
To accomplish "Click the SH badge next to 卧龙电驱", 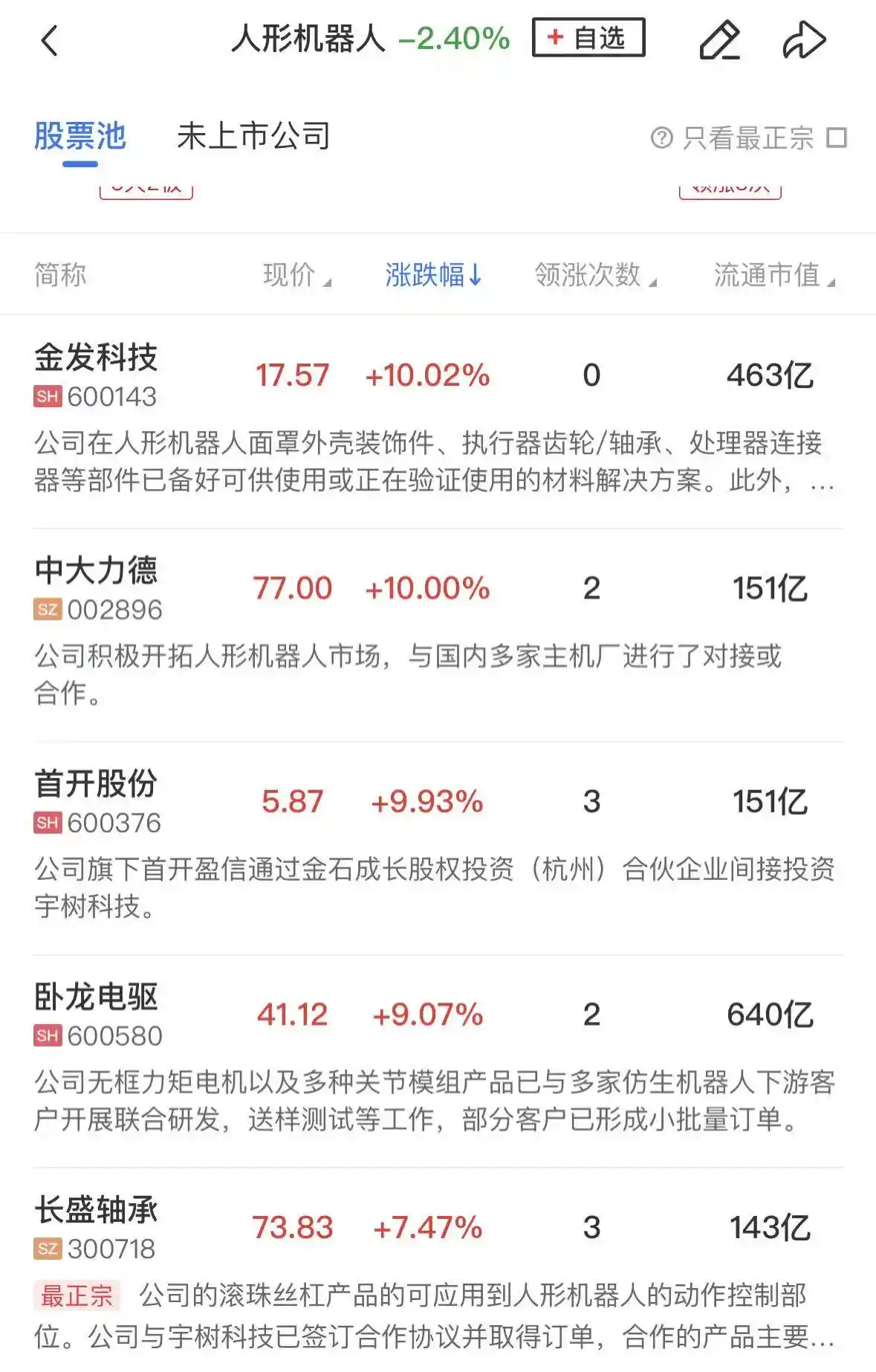I will [46, 1036].
